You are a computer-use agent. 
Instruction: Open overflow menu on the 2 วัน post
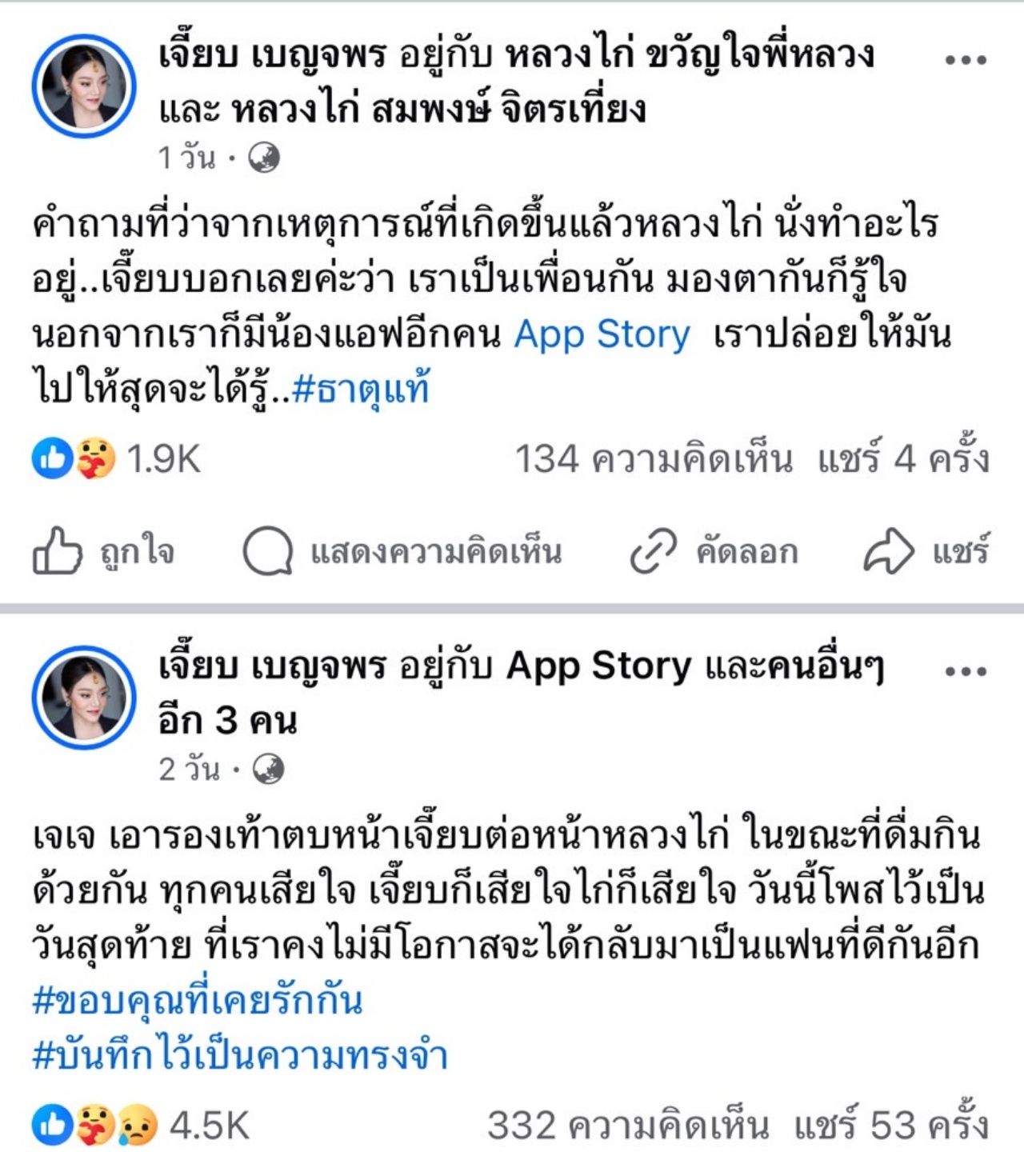point(965,671)
